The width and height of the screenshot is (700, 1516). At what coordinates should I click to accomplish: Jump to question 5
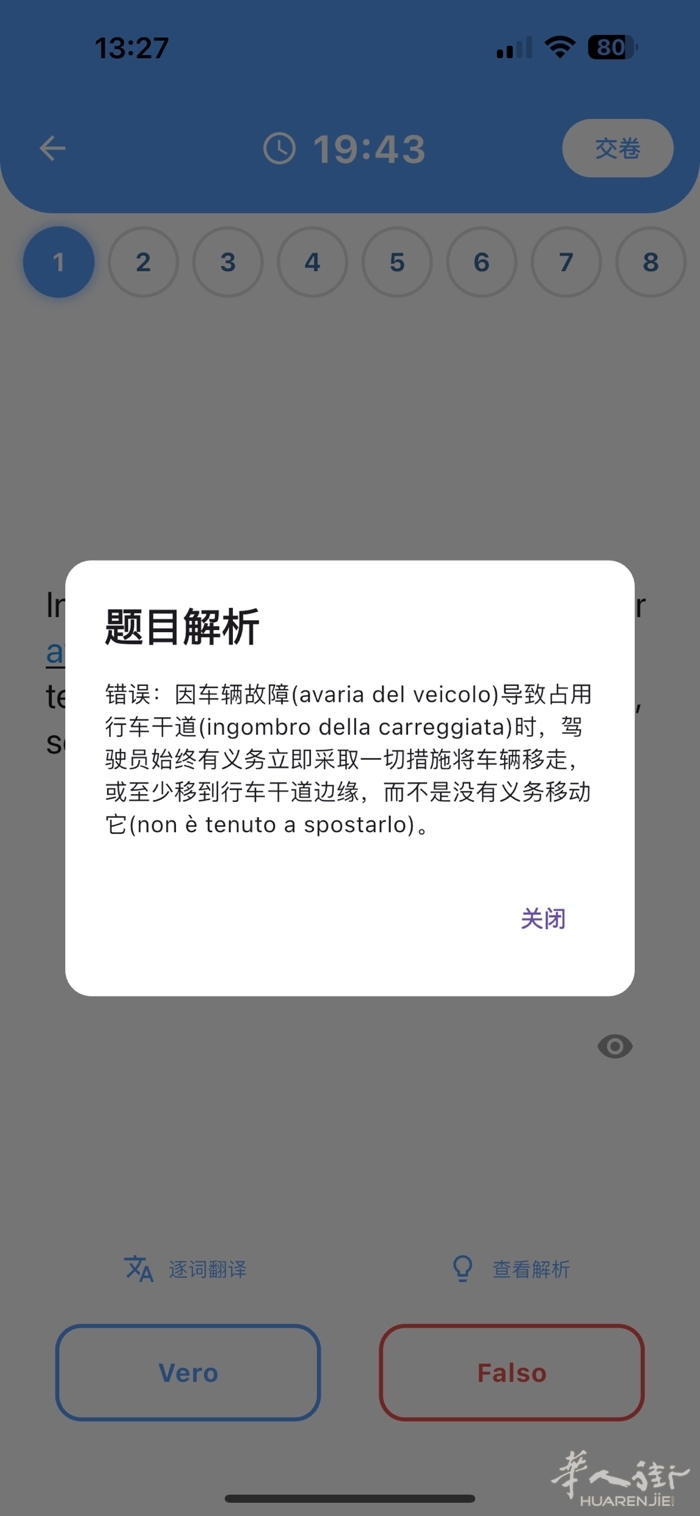click(397, 262)
